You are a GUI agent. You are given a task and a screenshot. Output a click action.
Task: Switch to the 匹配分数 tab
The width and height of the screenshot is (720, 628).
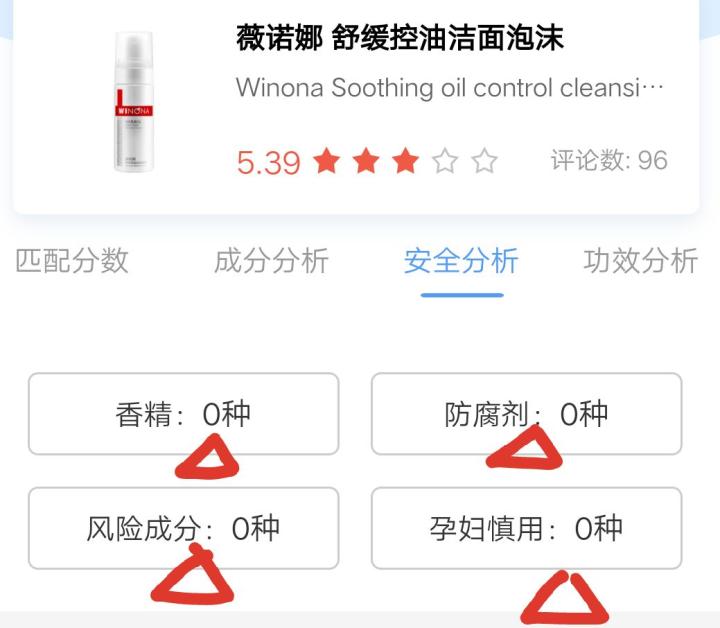point(72,261)
